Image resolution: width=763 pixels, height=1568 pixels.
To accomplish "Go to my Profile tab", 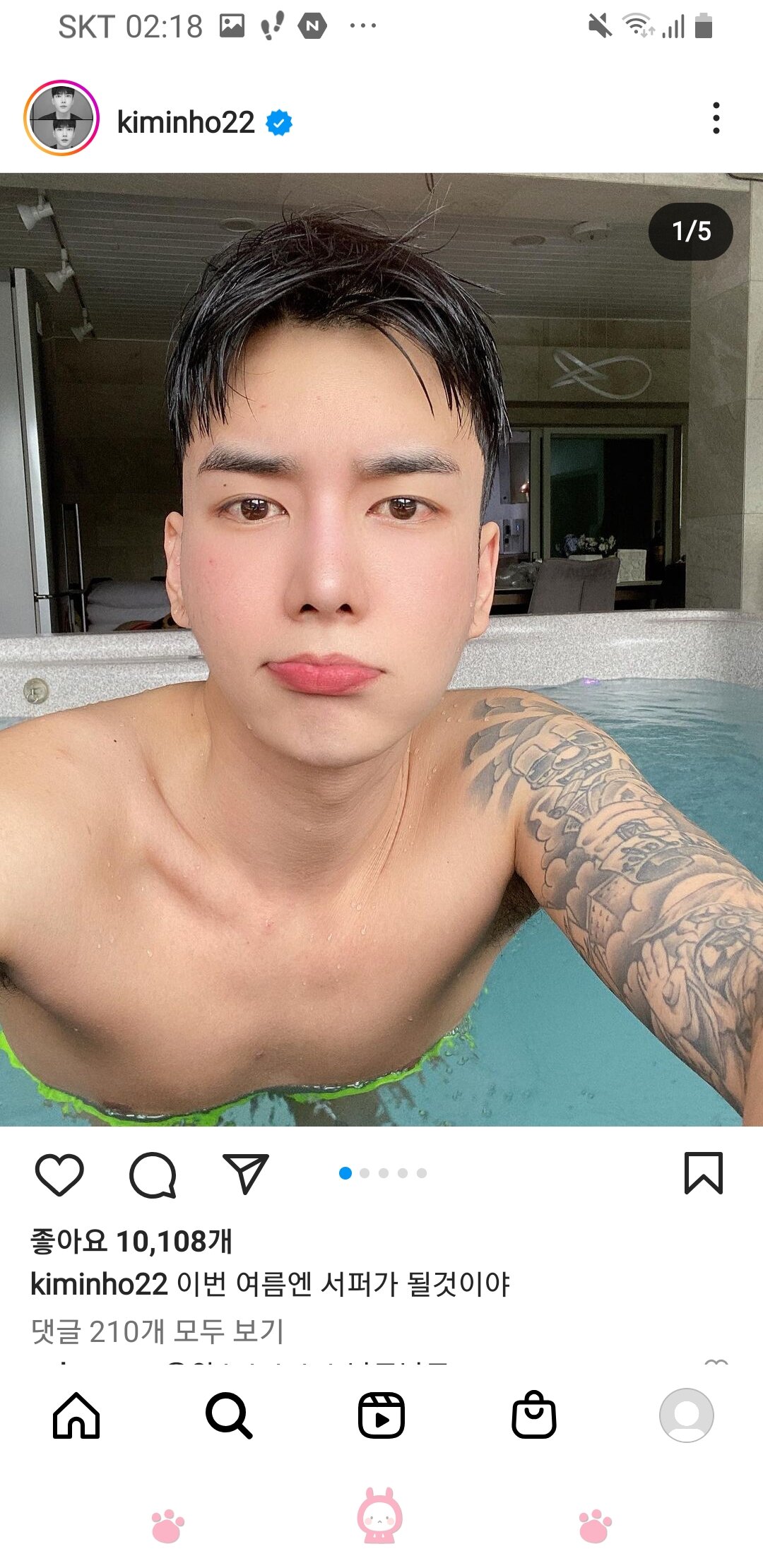I will [x=687, y=1415].
